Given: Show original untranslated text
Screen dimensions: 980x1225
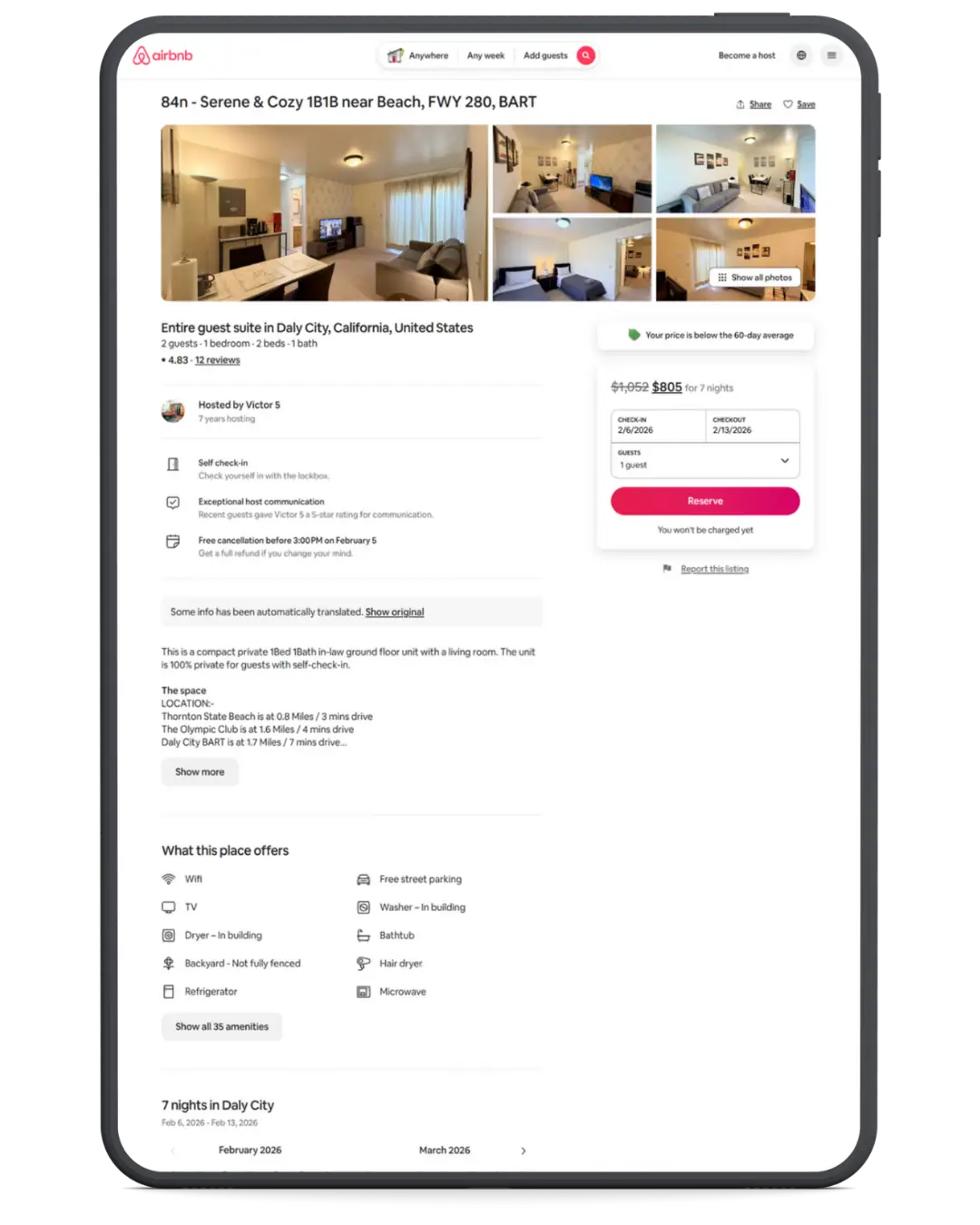Looking at the screenshot, I should (395, 612).
